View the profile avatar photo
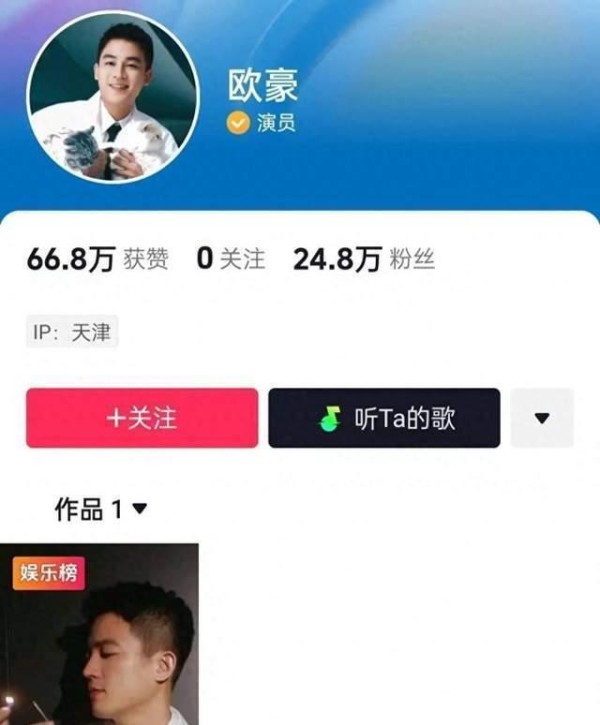600x725 pixels. click(x=112, y=97)
